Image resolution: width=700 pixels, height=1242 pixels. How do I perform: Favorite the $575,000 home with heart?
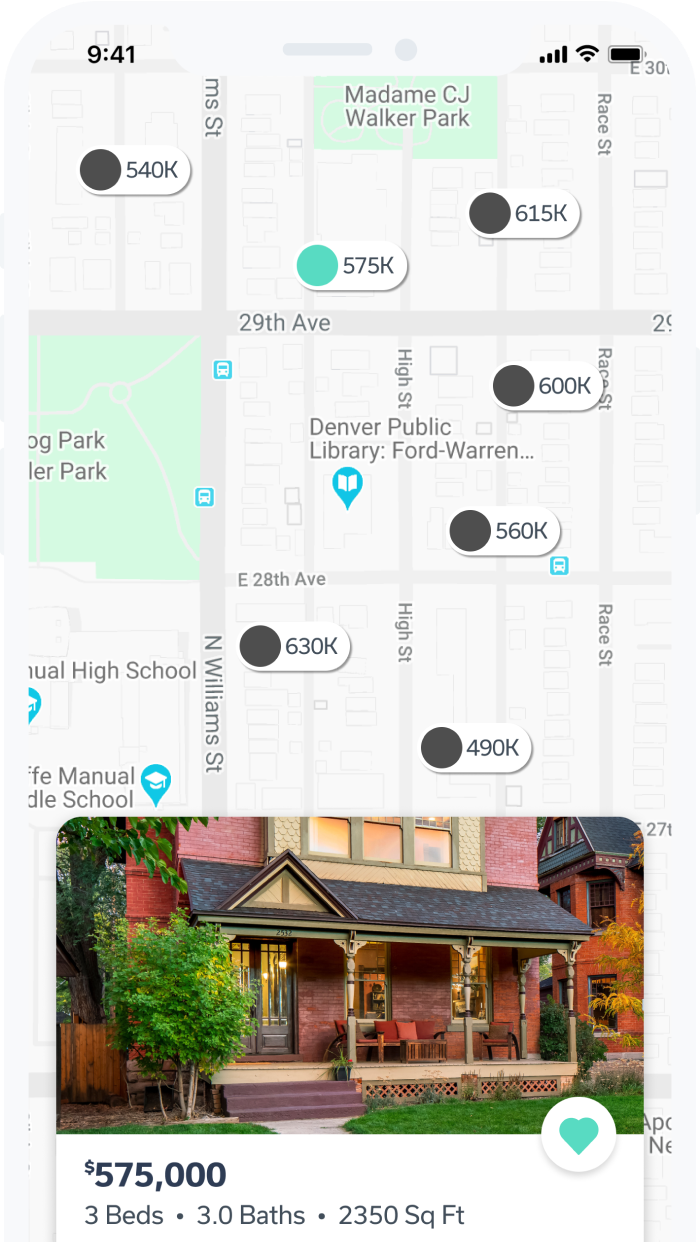(578, 1136)
